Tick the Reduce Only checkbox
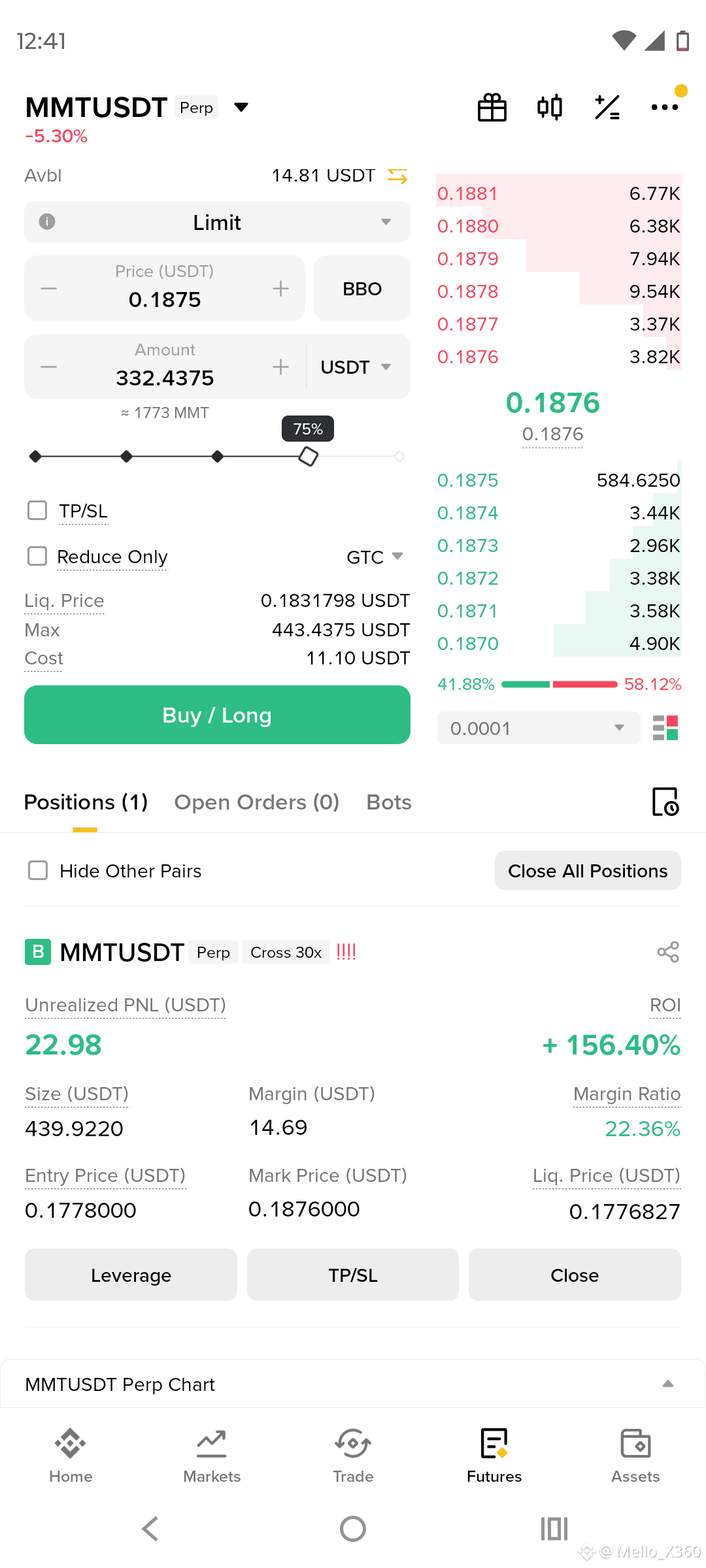The image size is (706, 1568). 37,556
